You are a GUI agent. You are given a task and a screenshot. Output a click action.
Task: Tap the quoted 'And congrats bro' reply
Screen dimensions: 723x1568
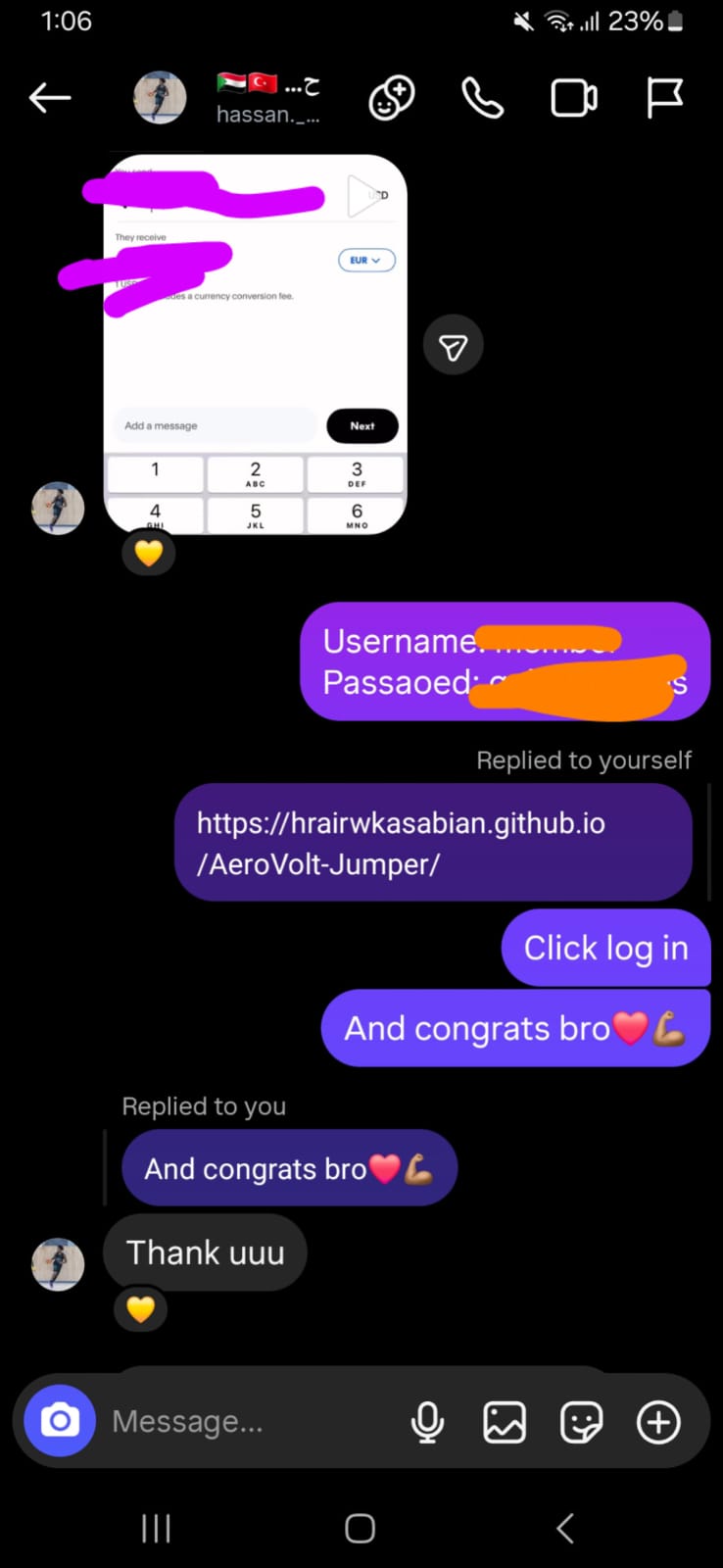point(289,1168)
